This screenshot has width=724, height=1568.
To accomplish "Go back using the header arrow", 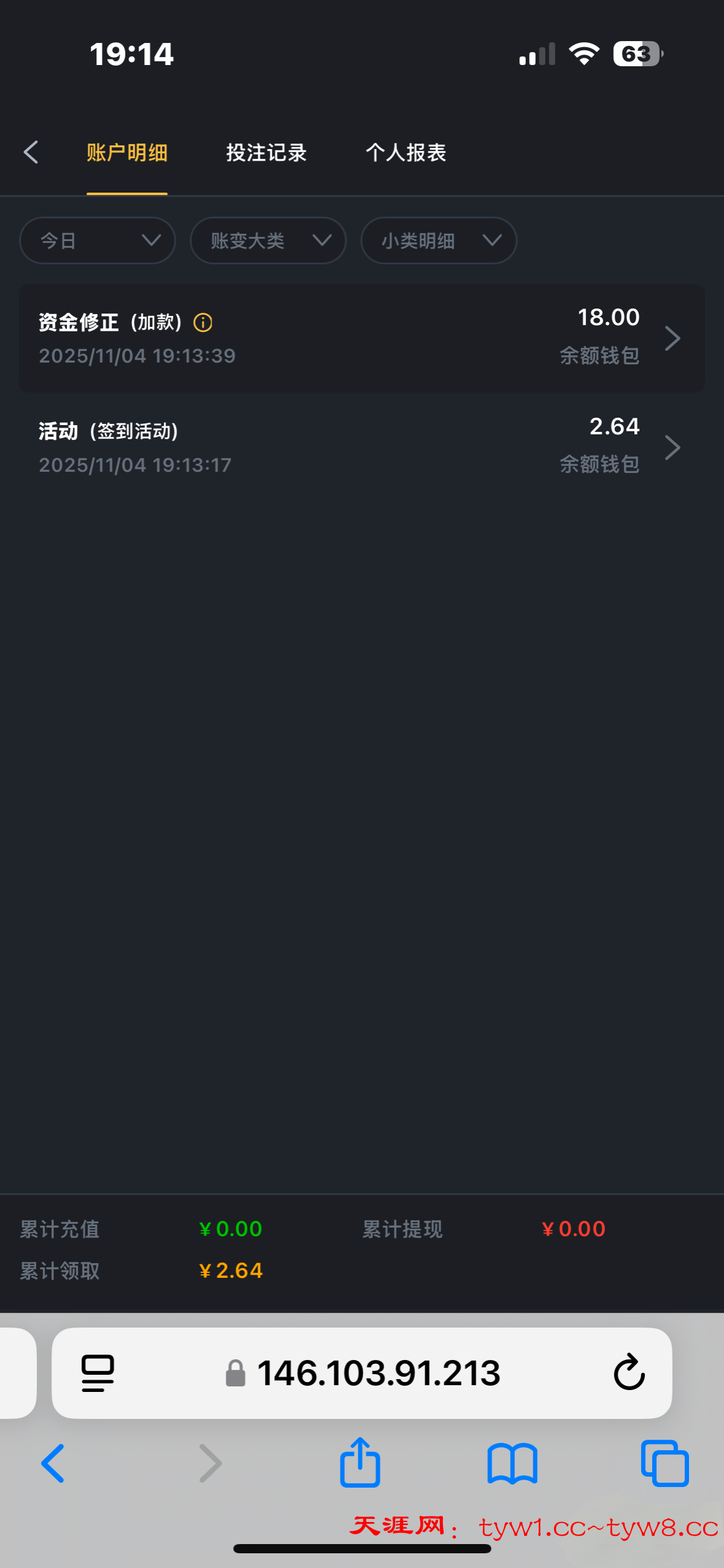I will click(31, 152).
